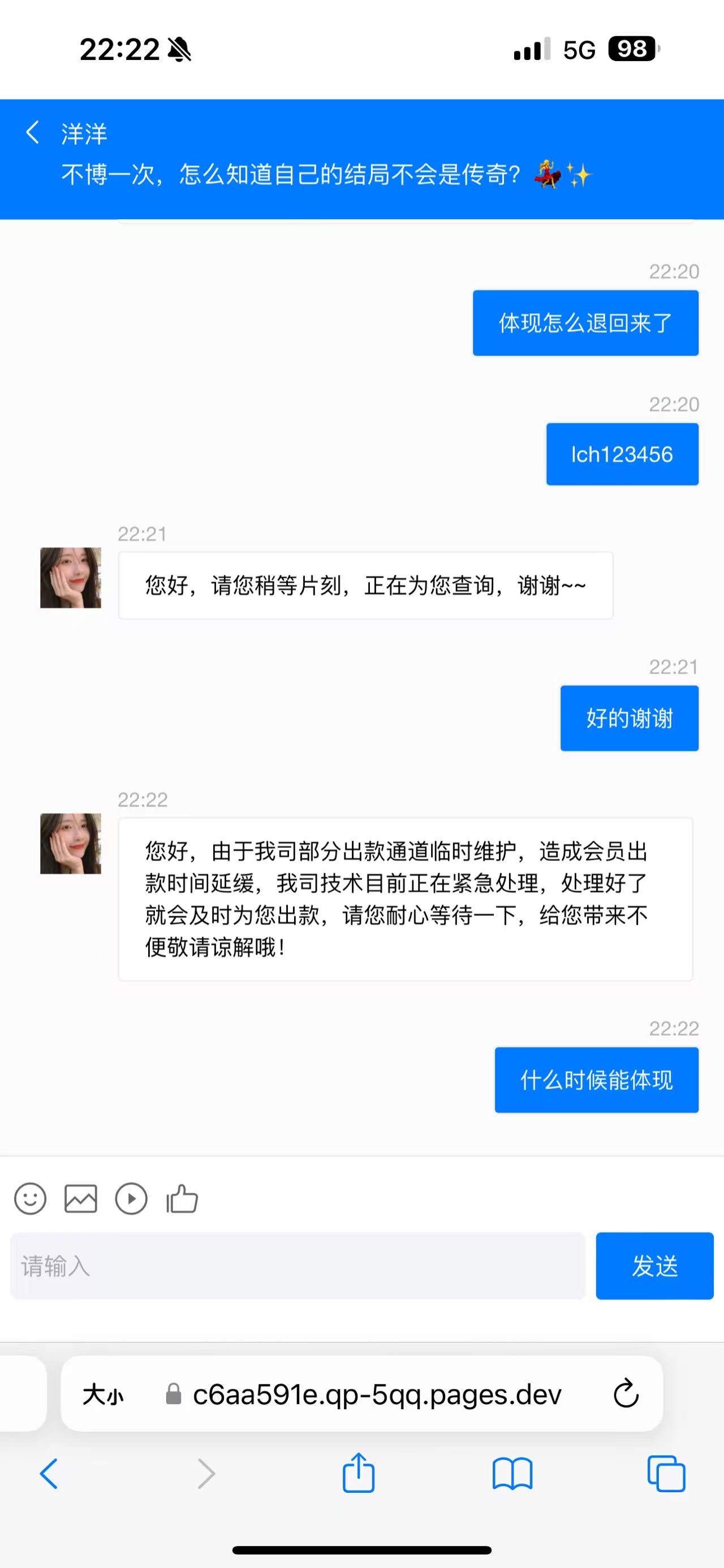
Task: Show all open Safari tabs
Action: [666, 1473]
